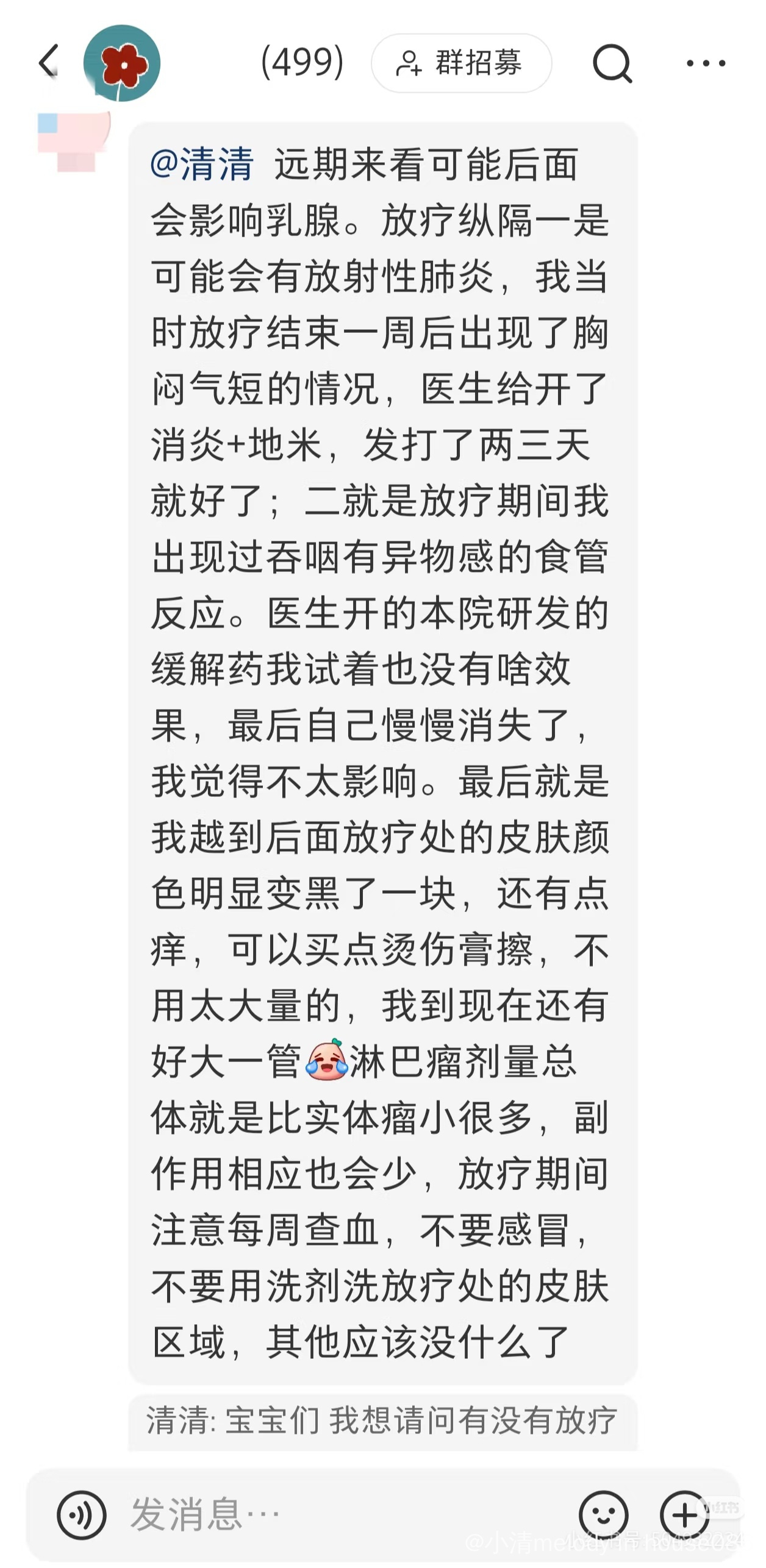Search within this group chat

tap(612, 63)
